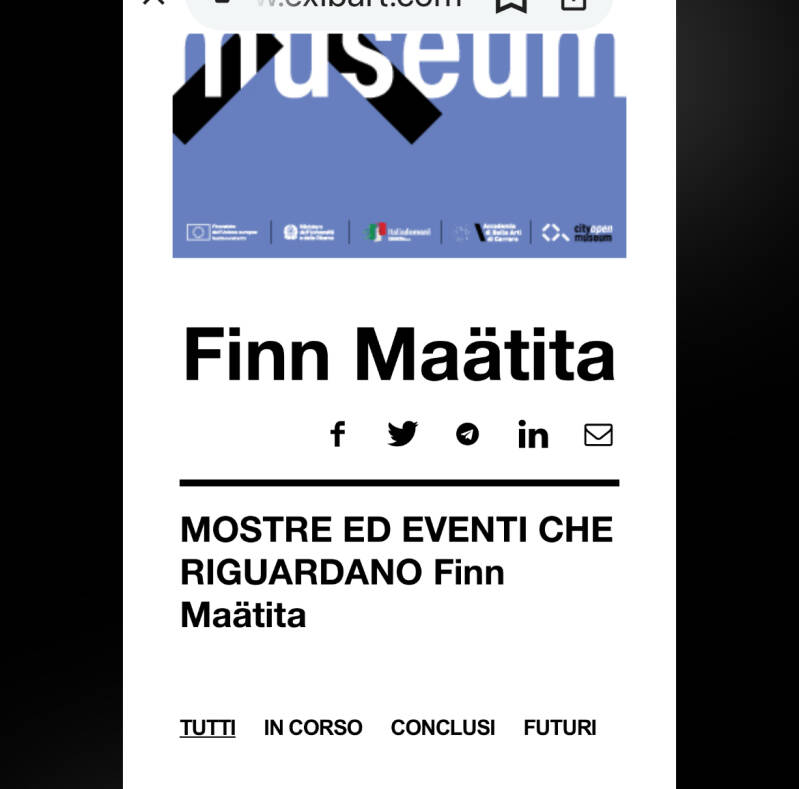Switch to the IN CORSO tab
Screen dimensions: 799x789
click(x=313, y=728)
